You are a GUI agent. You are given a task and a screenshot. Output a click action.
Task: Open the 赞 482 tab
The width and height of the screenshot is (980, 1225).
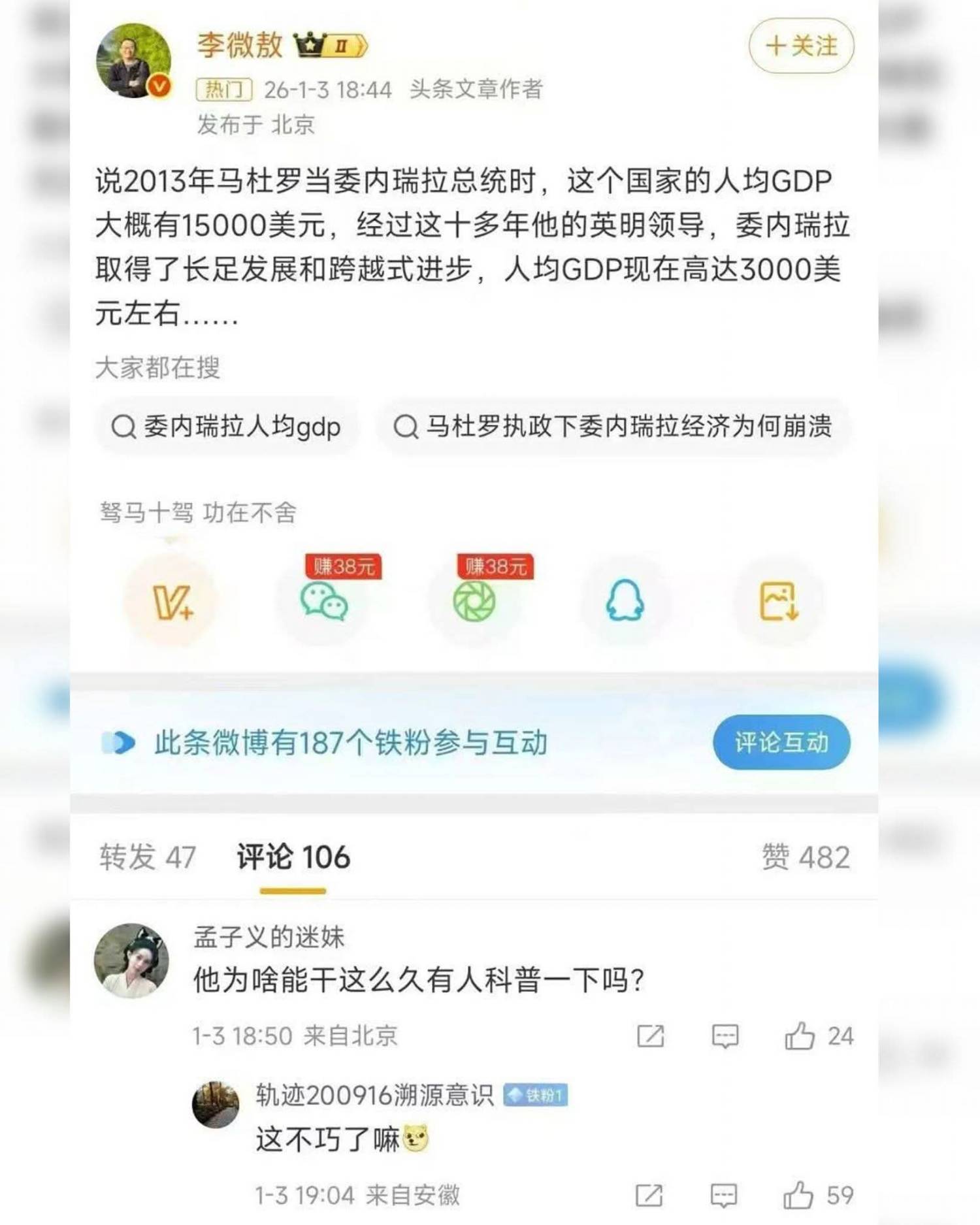pyautogui.click(x=806, y=857)
